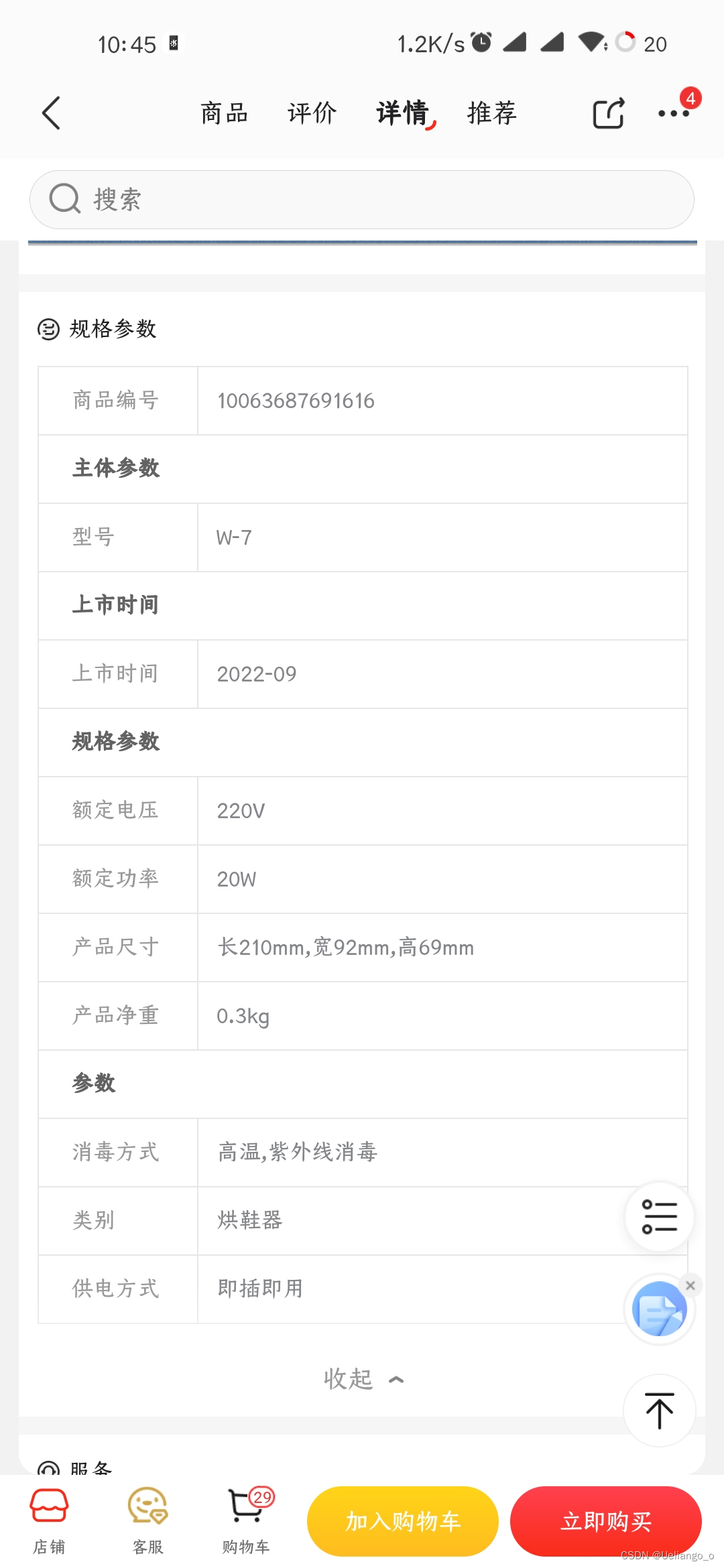Open the blue floating note assistant
724x1568 pixels.
pyautogui.click(x=659, y=1309)
